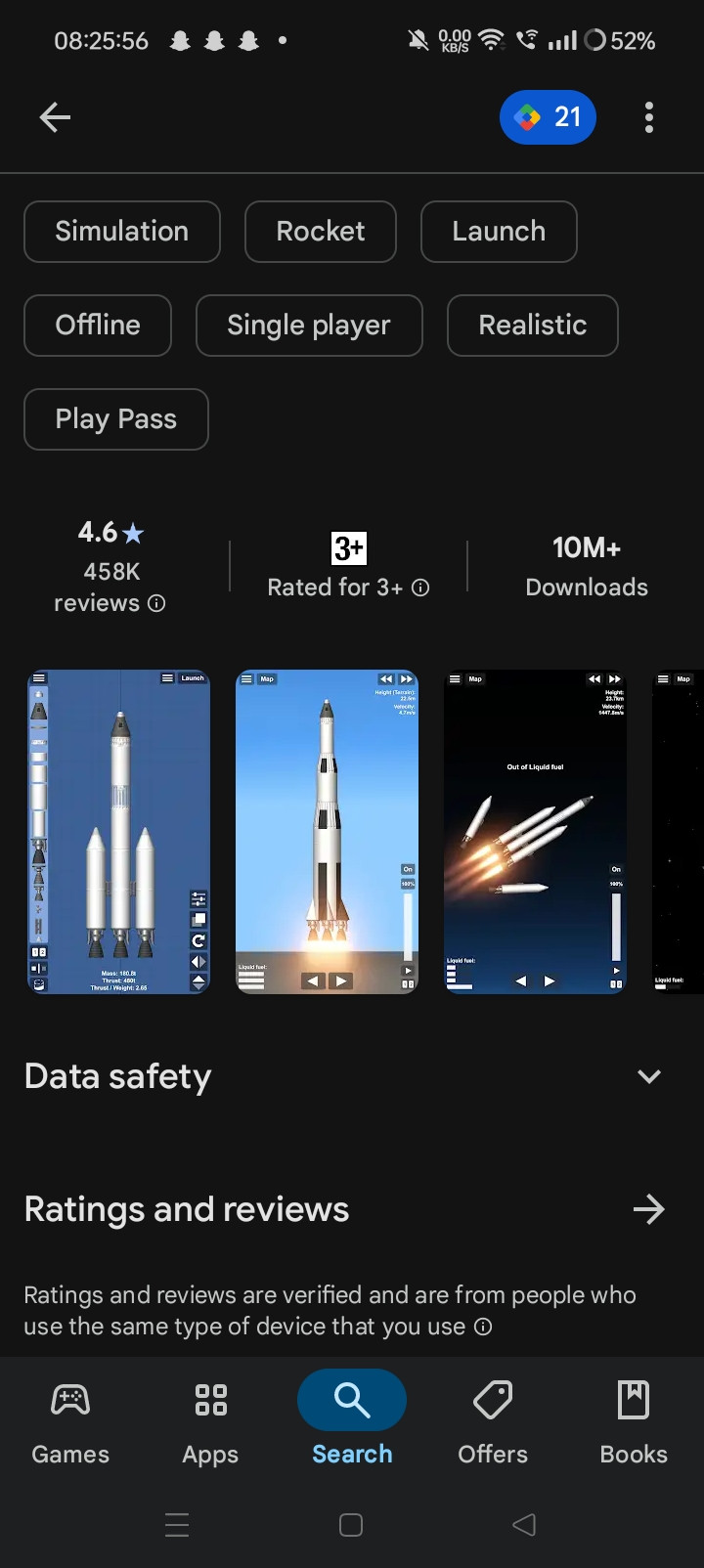704x1568 pixels.
Task: Tap the Single player chip
Action: pos(309,326)
